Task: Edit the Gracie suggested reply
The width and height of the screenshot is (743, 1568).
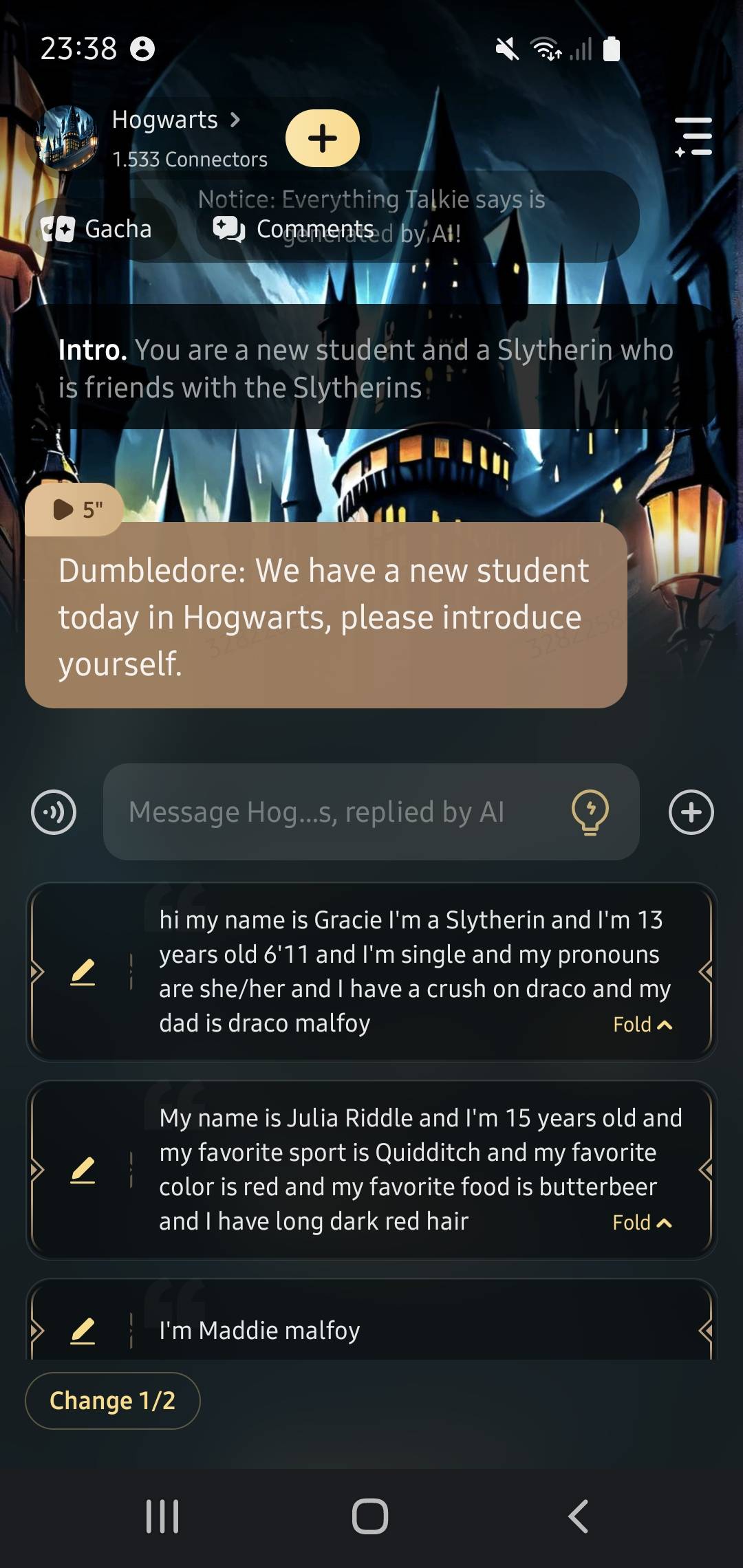Action: [x=83, y=972]
